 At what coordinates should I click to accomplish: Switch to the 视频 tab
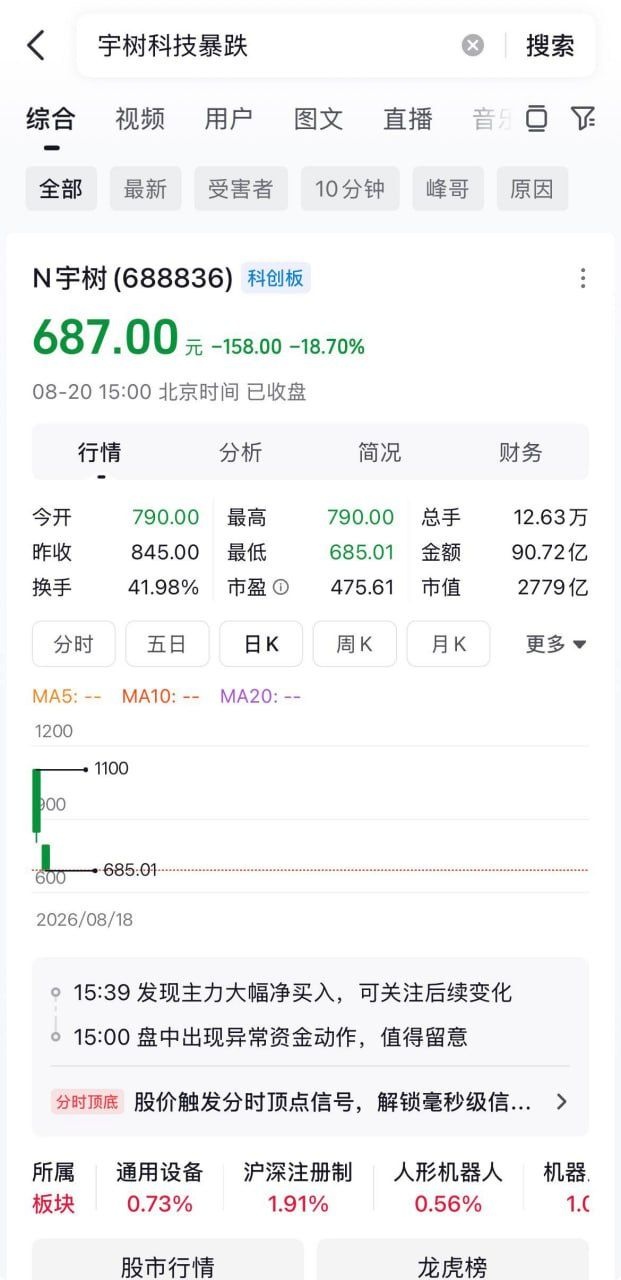(x=140, y=119)
